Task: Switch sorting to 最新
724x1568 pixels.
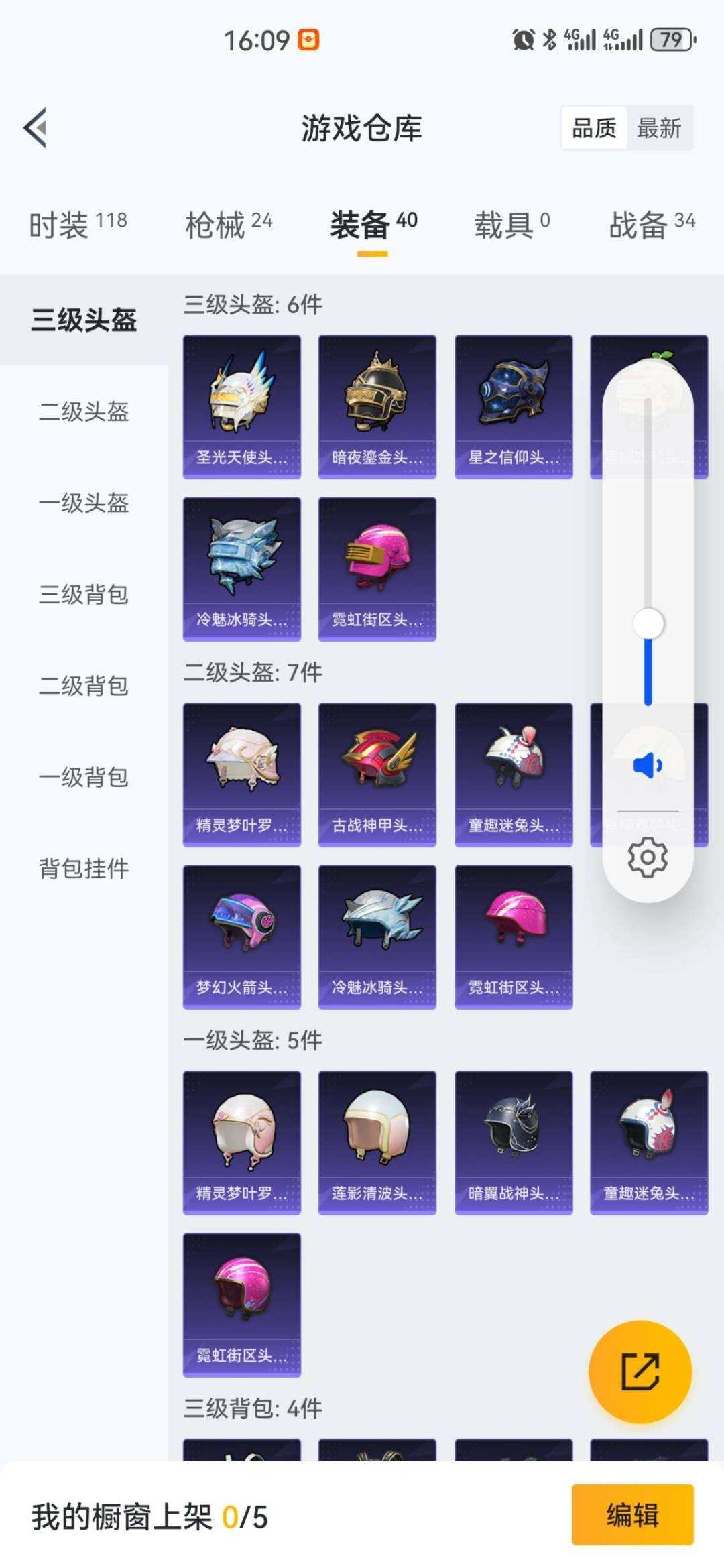Action: [x=660, y=128]
